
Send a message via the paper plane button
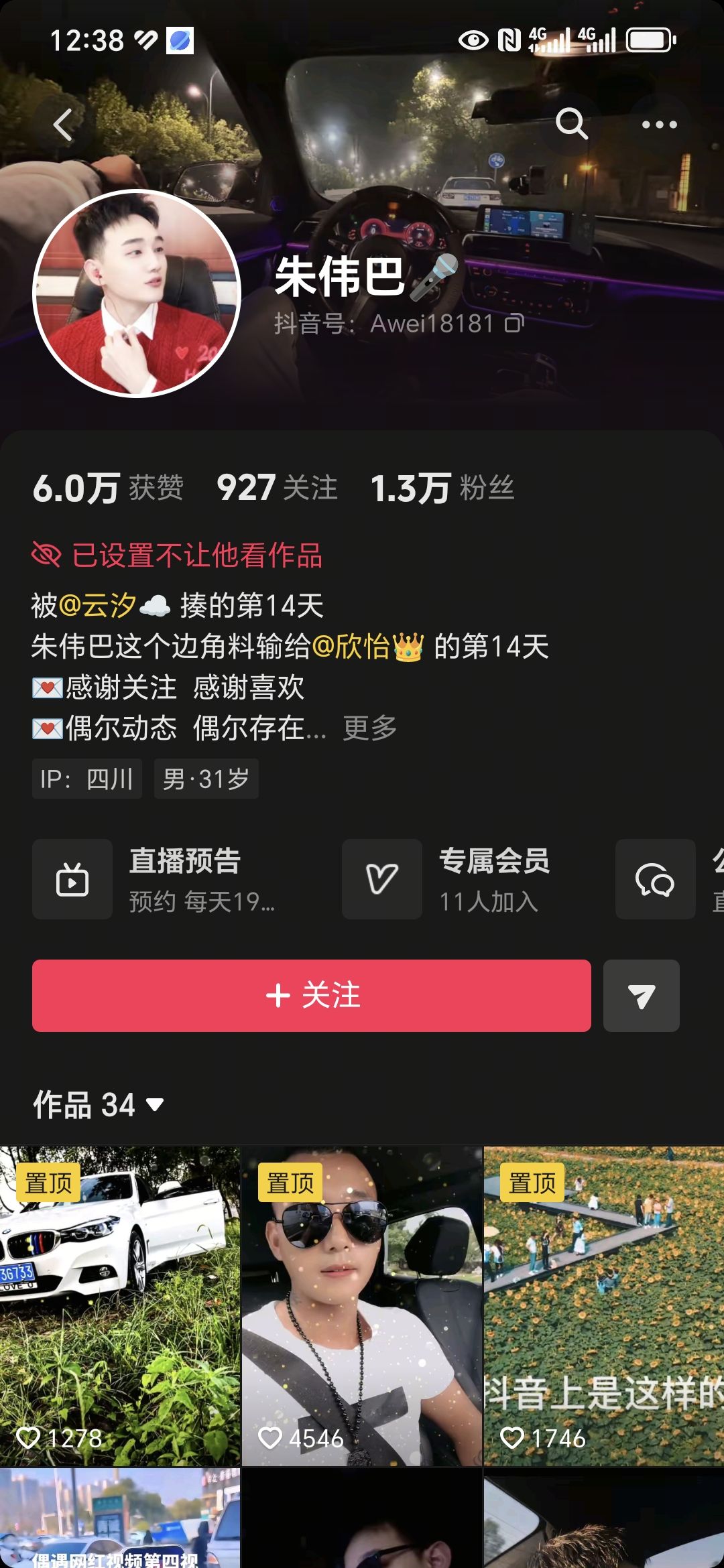click(641, 996)
